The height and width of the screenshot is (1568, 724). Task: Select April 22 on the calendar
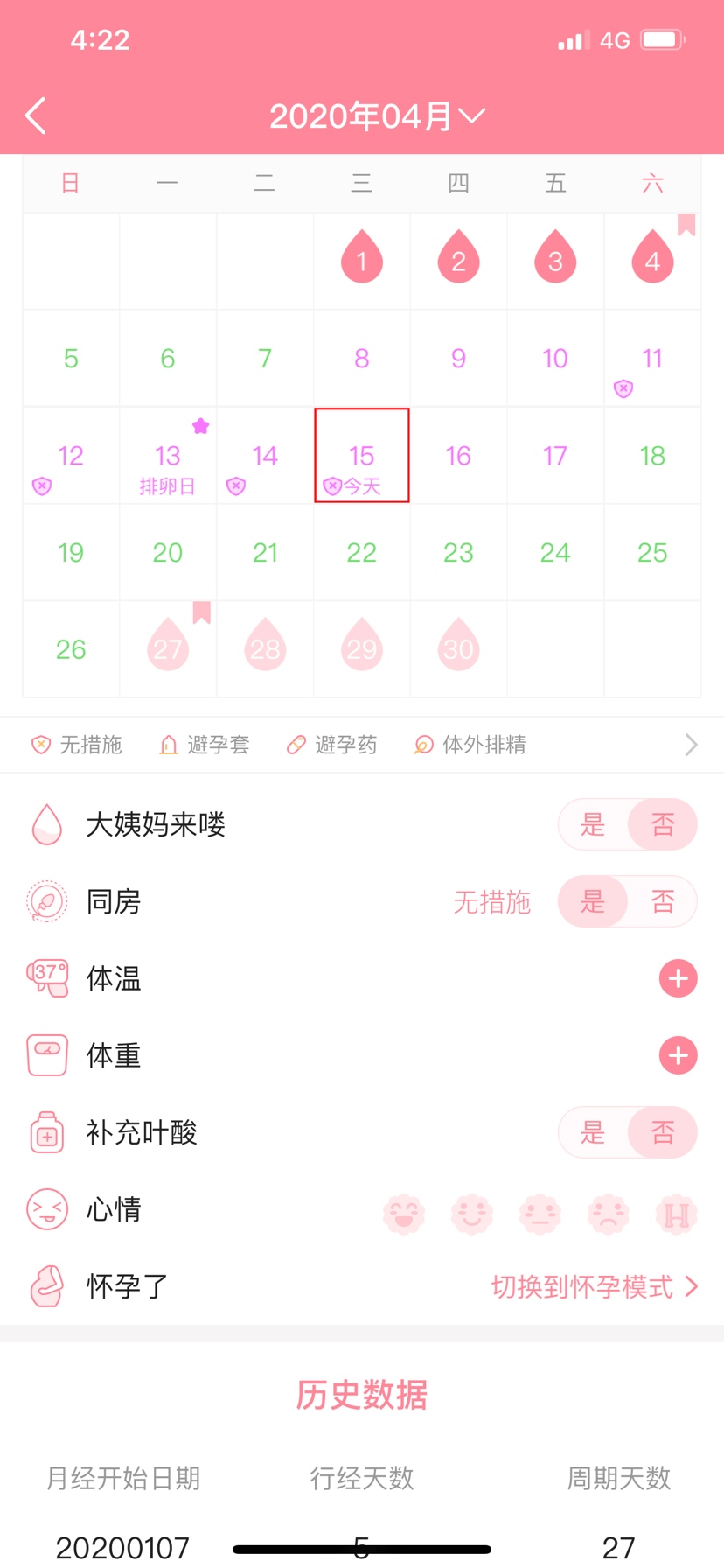tap(361, 553)
